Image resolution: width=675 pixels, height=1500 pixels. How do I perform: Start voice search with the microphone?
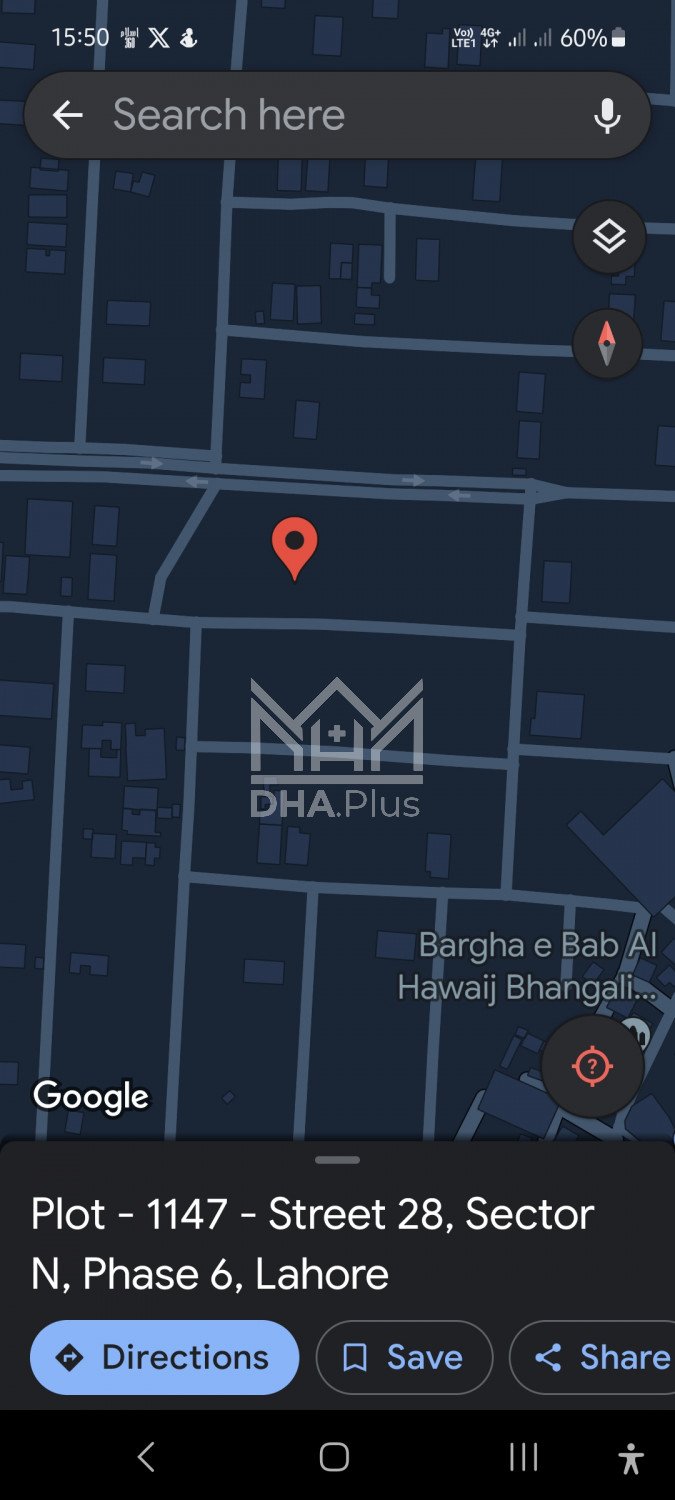tap(607, 115)
